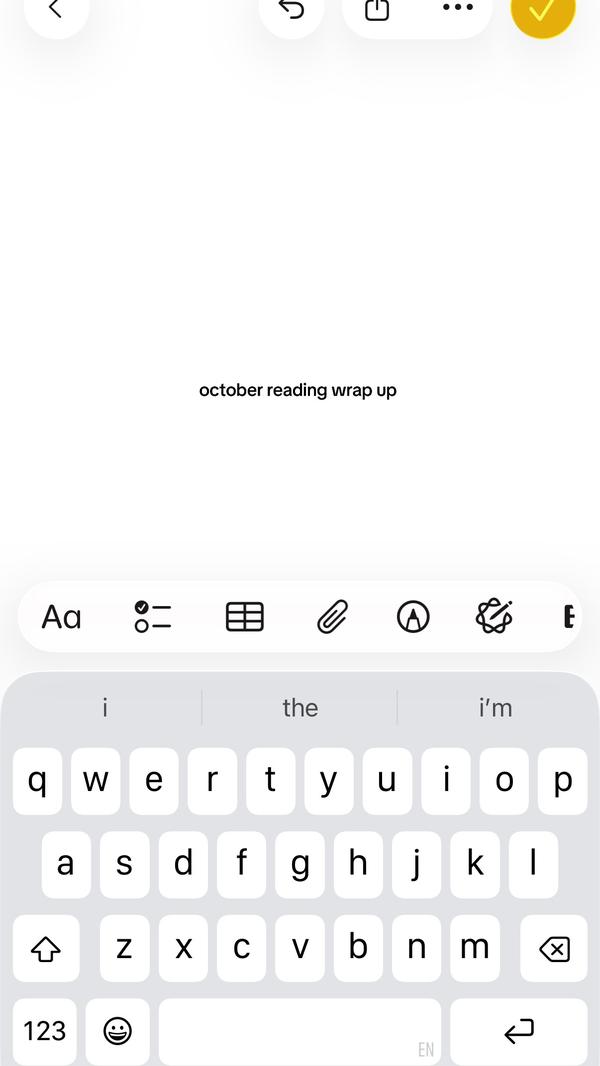Choose the "i'm" keyboard suggestion
Screen dimensions: 600x1066
(495, 708)
